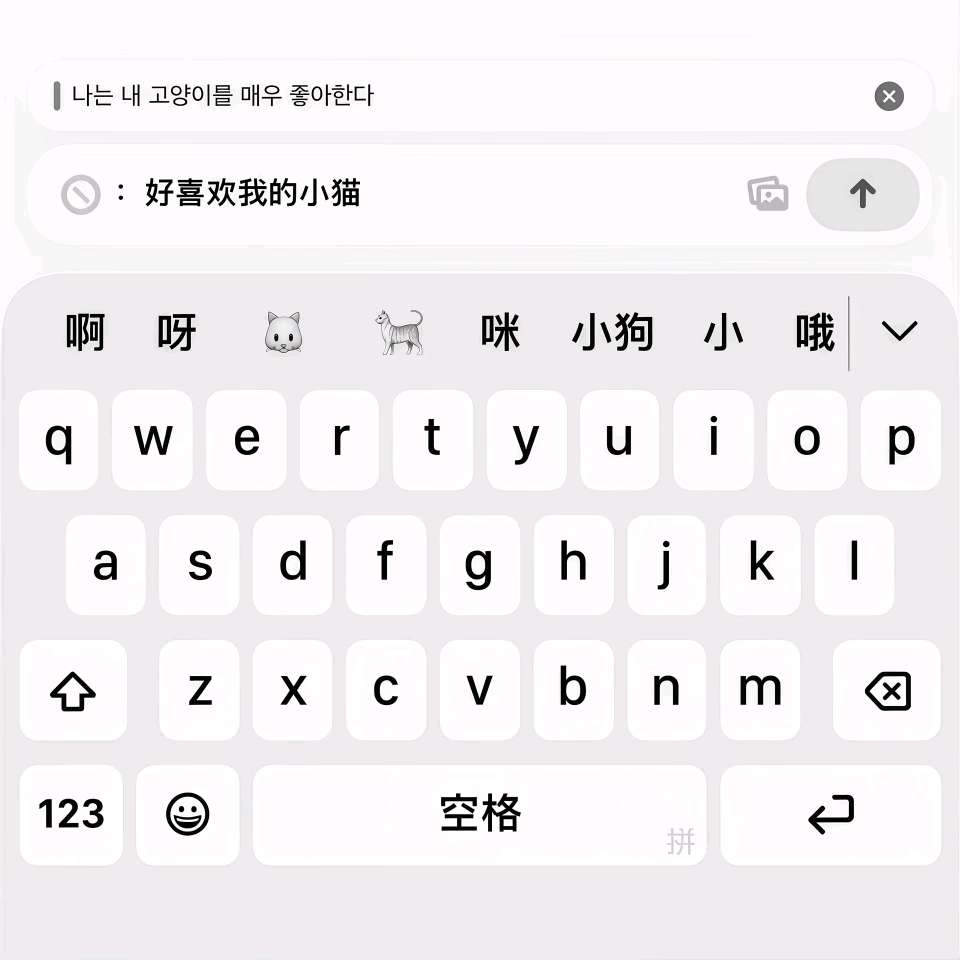Tap the send arrow button
Screen dimensions: 960x960
click(862, 194)
